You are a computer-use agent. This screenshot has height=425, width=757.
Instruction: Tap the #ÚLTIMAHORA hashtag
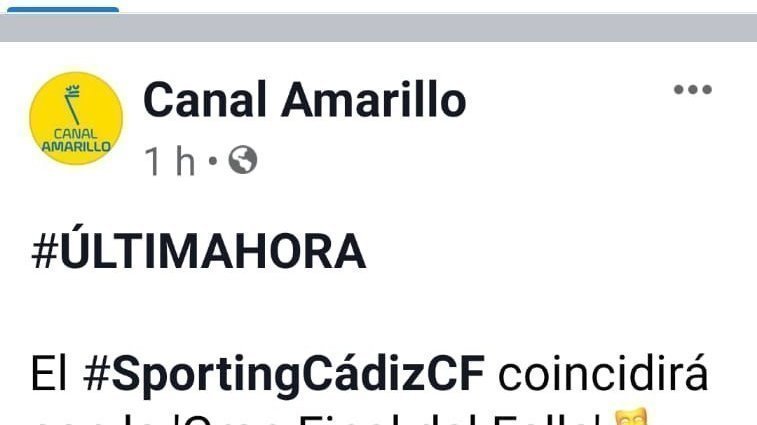pos(199,252)
